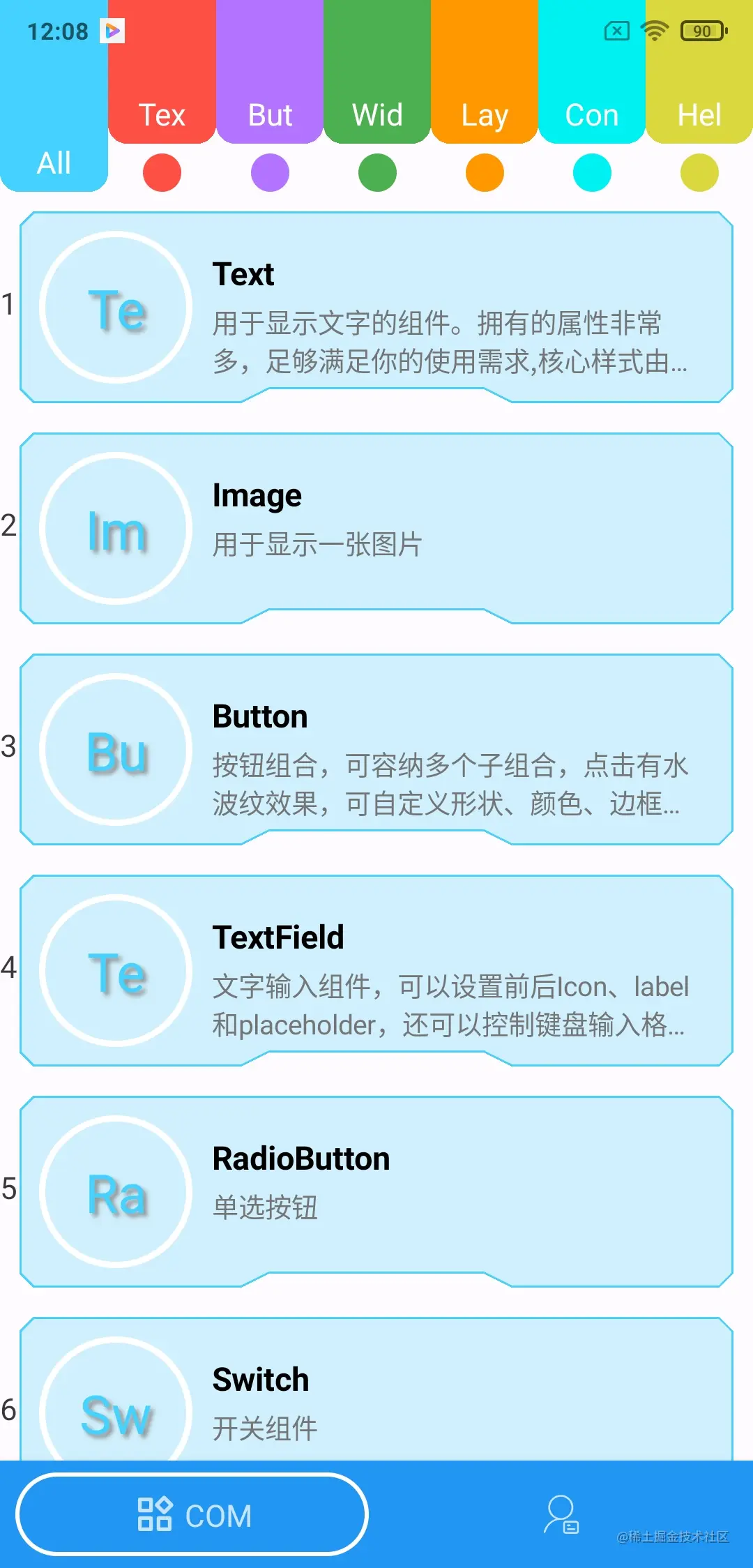Open the COM grid icon in bottom bar
Screen dimensions: 753x1568
coord(192,1516)
